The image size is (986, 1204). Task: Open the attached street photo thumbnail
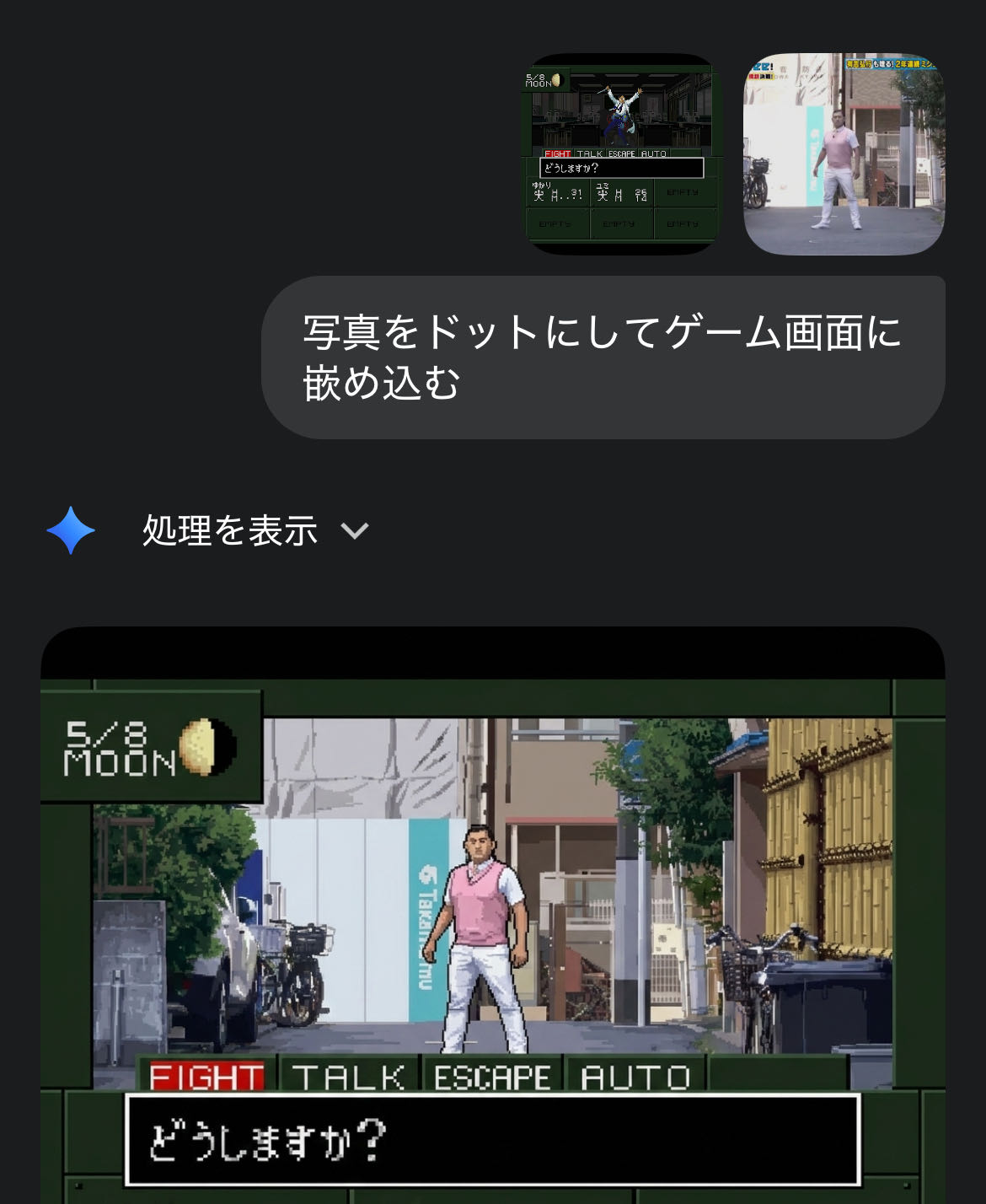pyautogui.click(x=844, y=154)
